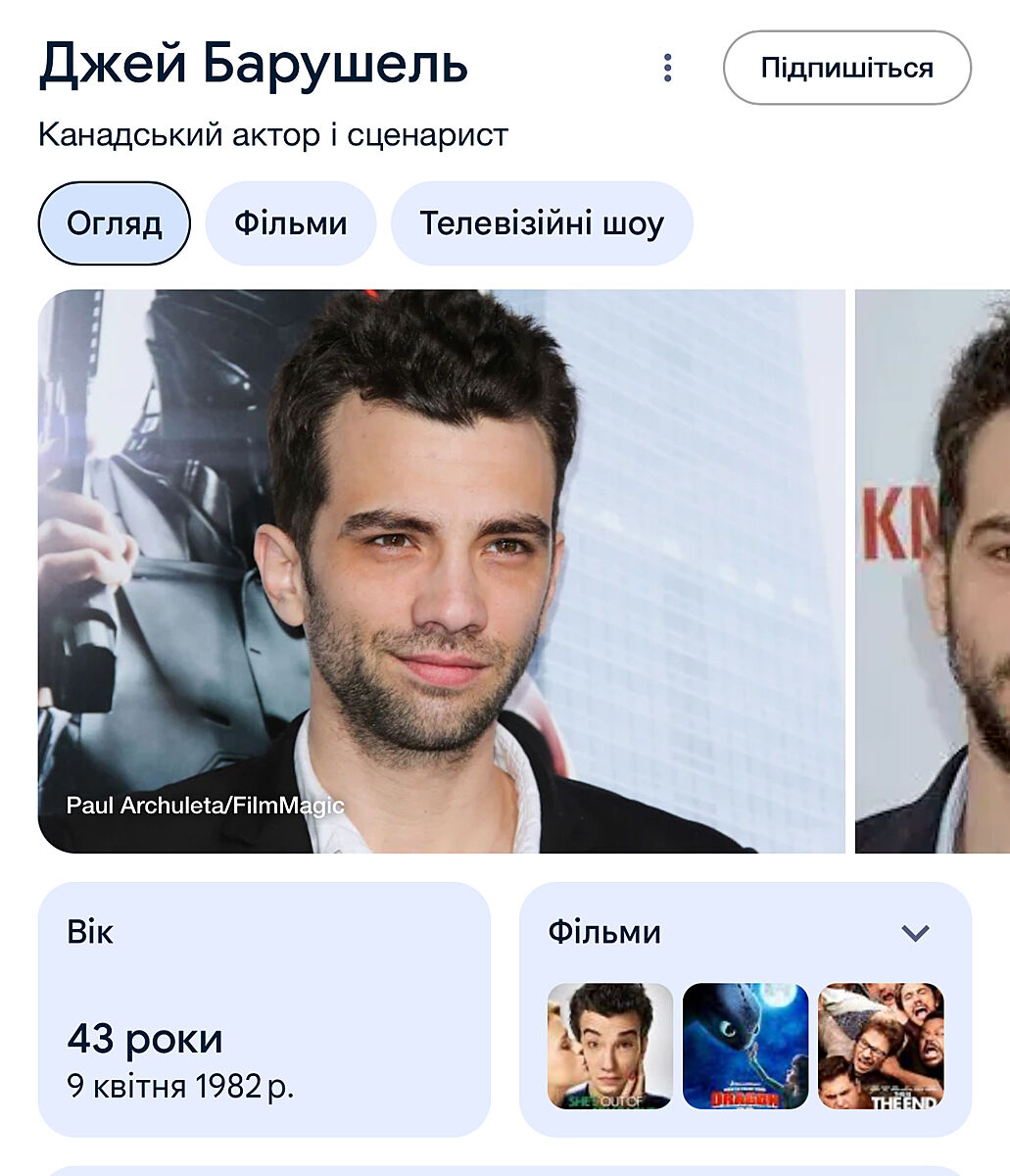Viewport: 1010px width, 1176px height.
Task: Tap the Підпишіться button
Action: [x=846, y=68]
